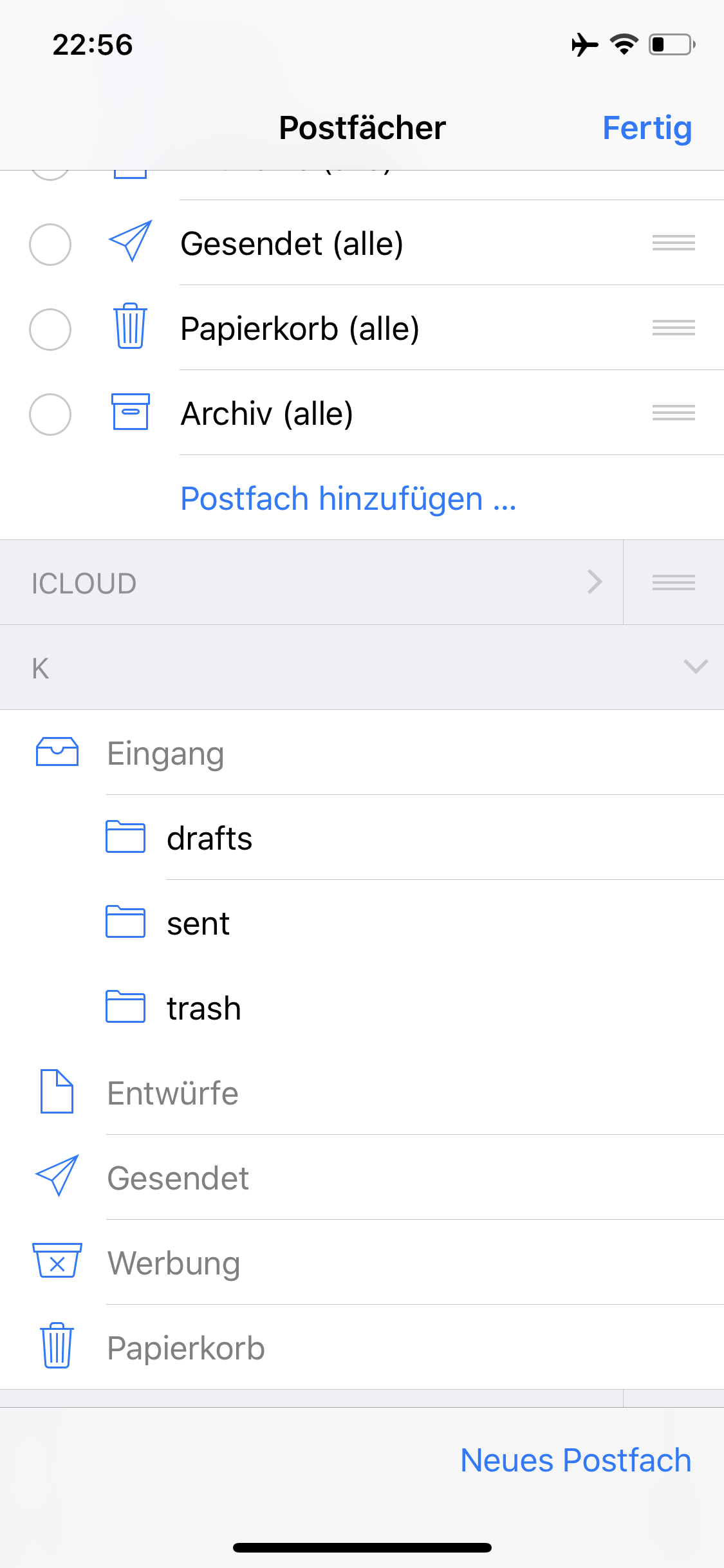Select the Archiv (alle) checkbox

click(50, 415)
